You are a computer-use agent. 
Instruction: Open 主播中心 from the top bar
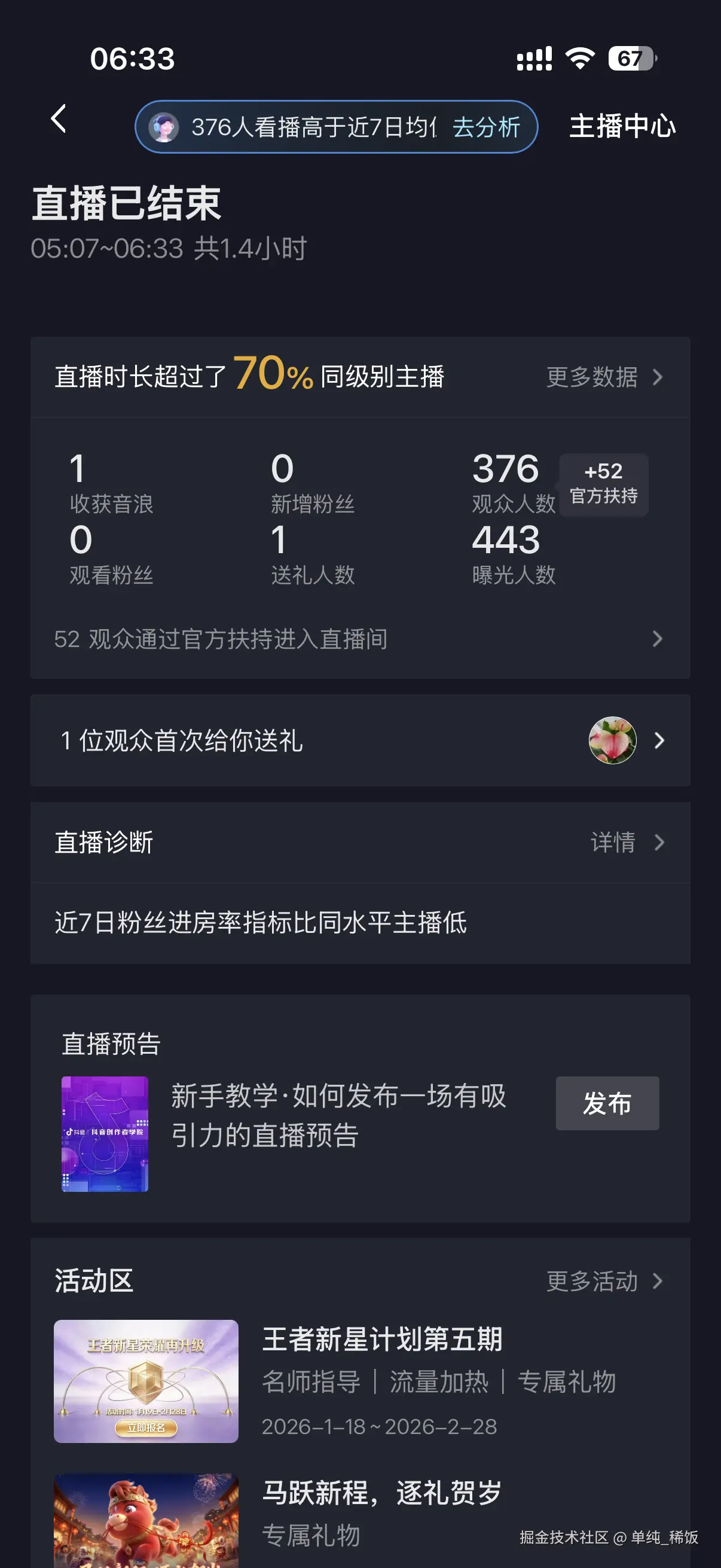click(x=622, y=127)
